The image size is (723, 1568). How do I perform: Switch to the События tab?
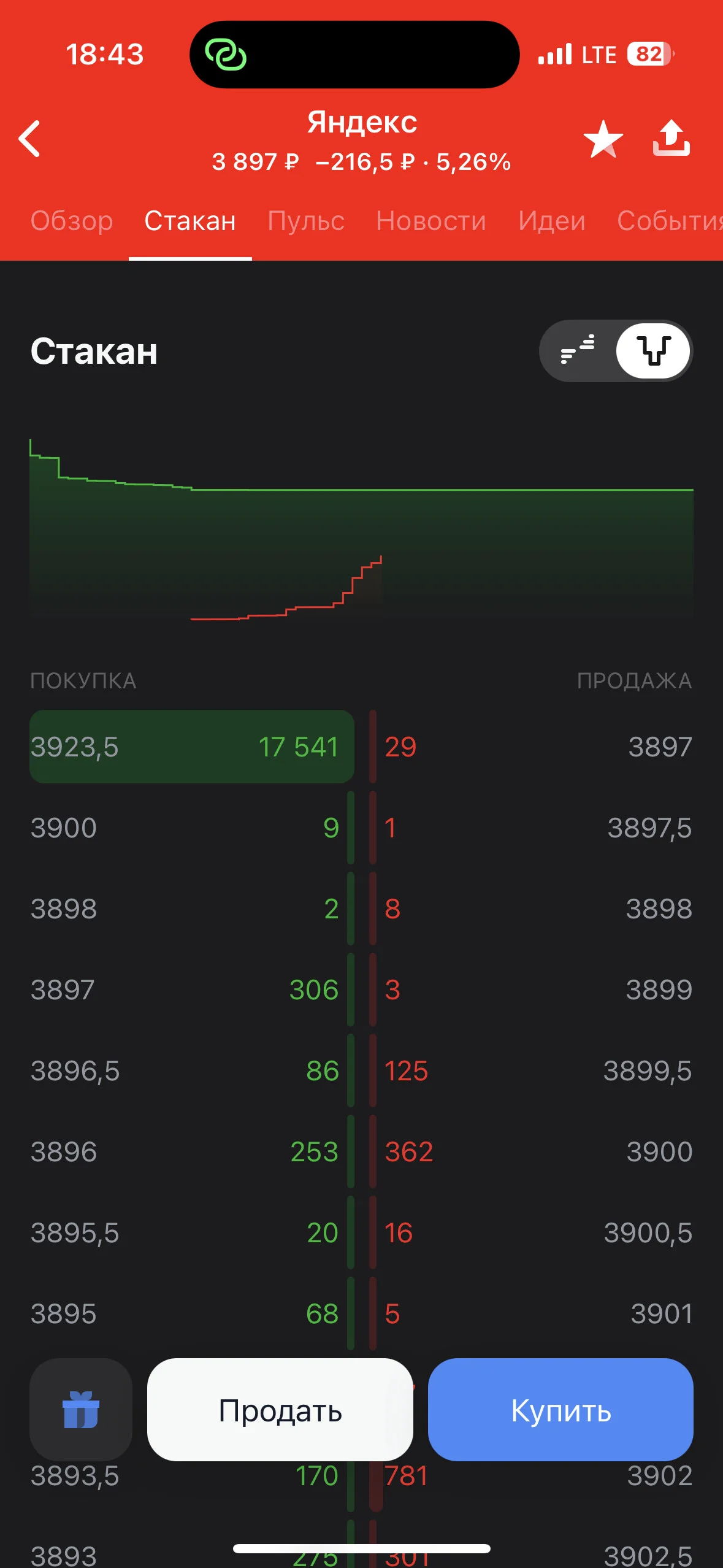click(x=670, y=221)
